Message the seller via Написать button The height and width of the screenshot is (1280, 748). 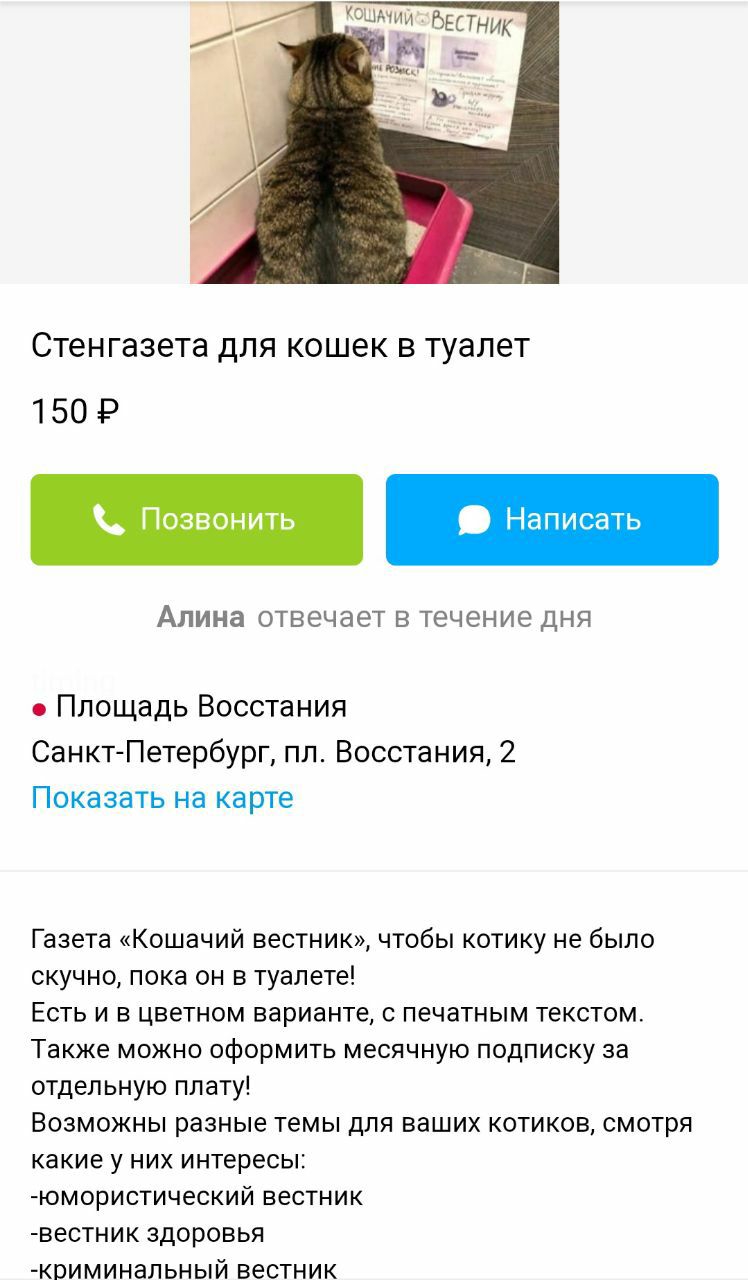552,520
